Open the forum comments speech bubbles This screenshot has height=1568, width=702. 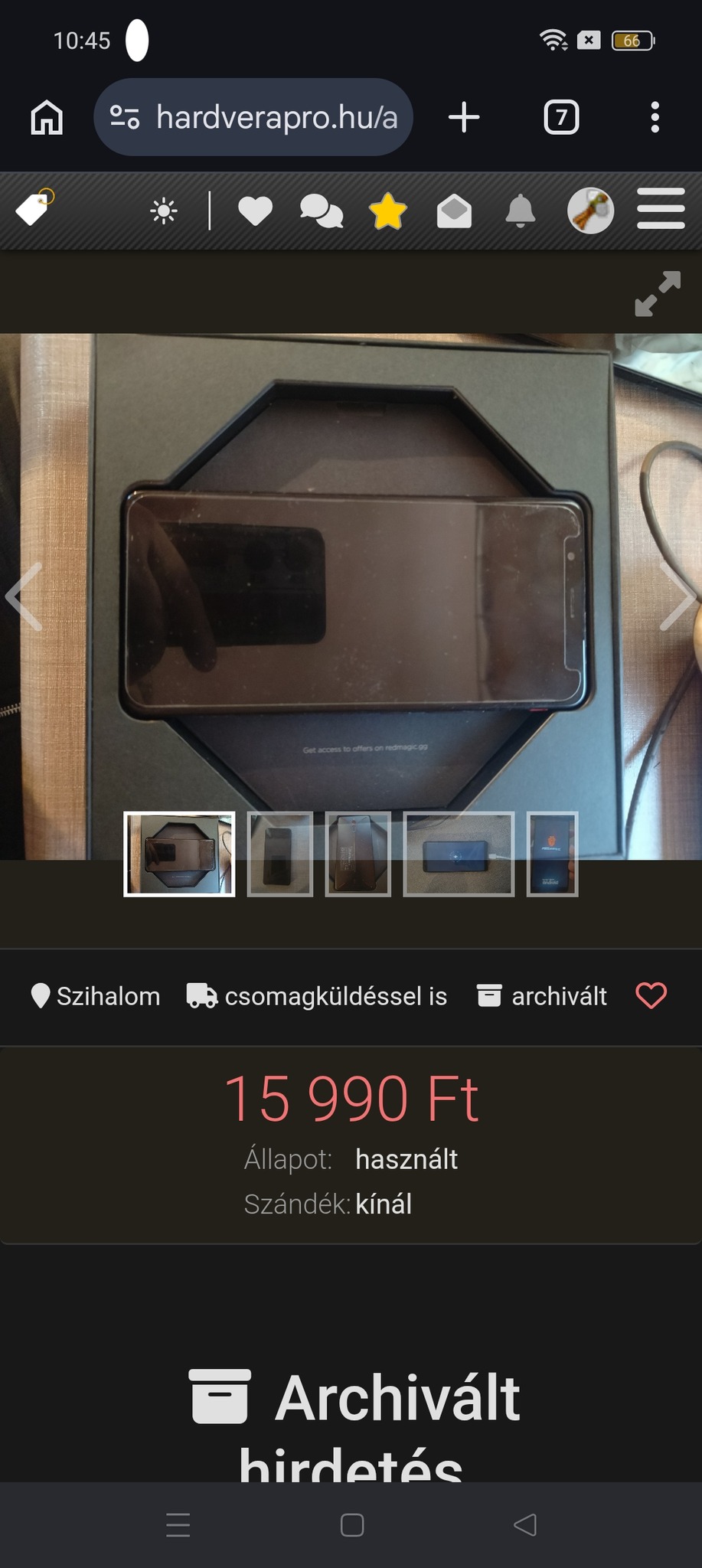[x=322, y=211]
